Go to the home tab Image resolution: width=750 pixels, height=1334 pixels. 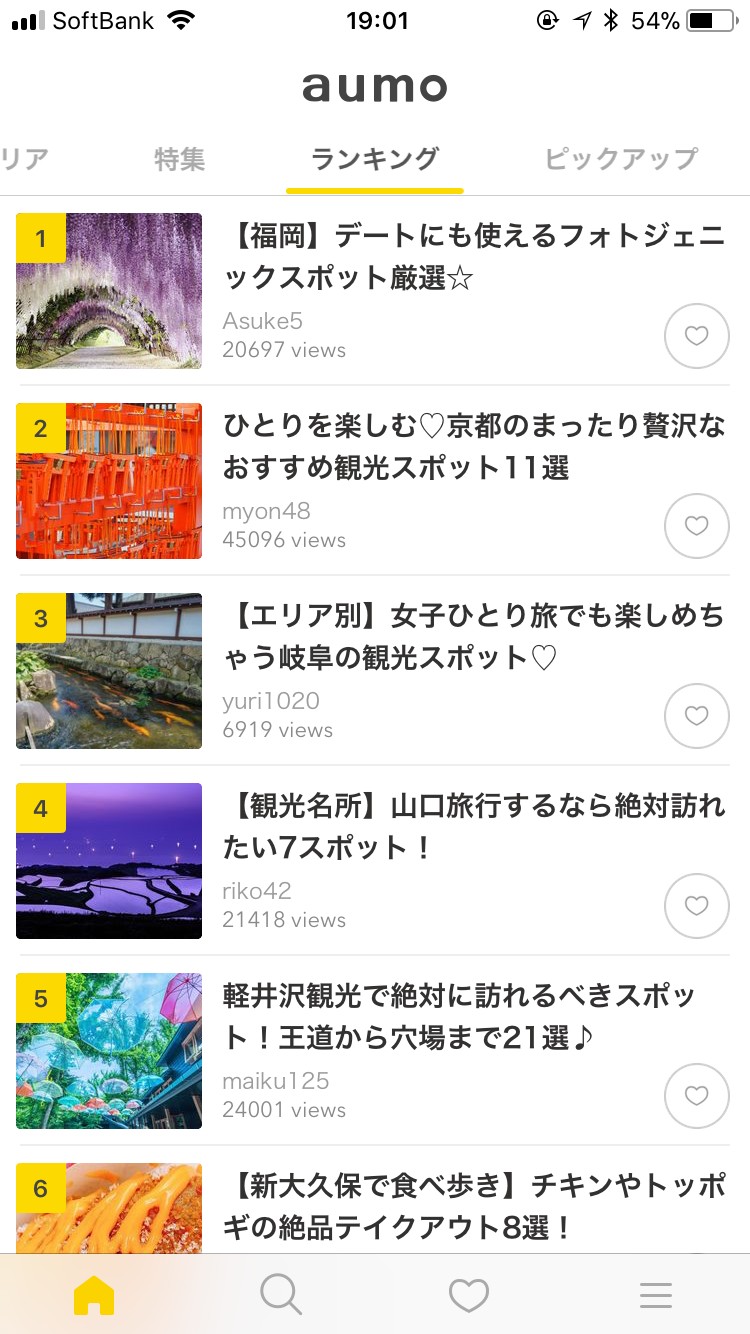click(94, 1295)
